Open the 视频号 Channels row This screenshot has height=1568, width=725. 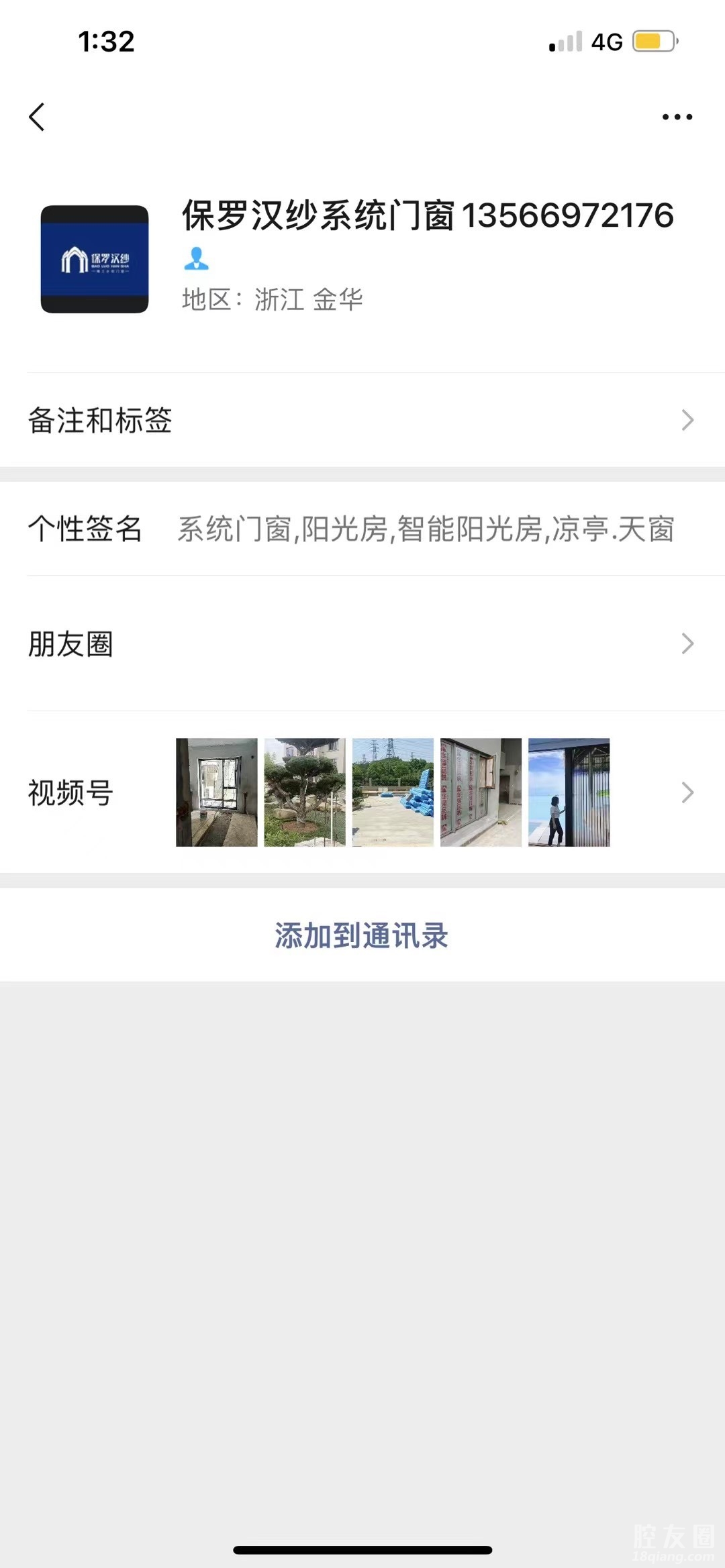362,792
